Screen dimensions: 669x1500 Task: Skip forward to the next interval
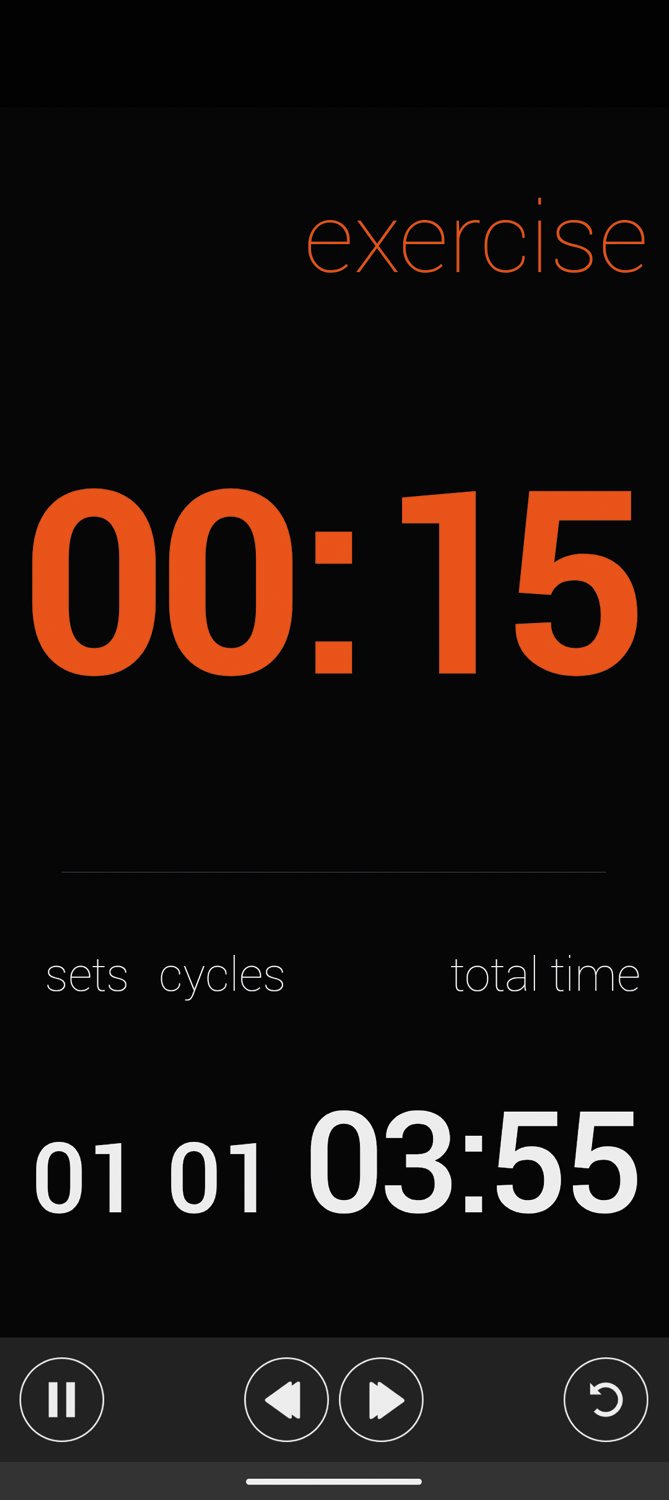coord(381,1399)
